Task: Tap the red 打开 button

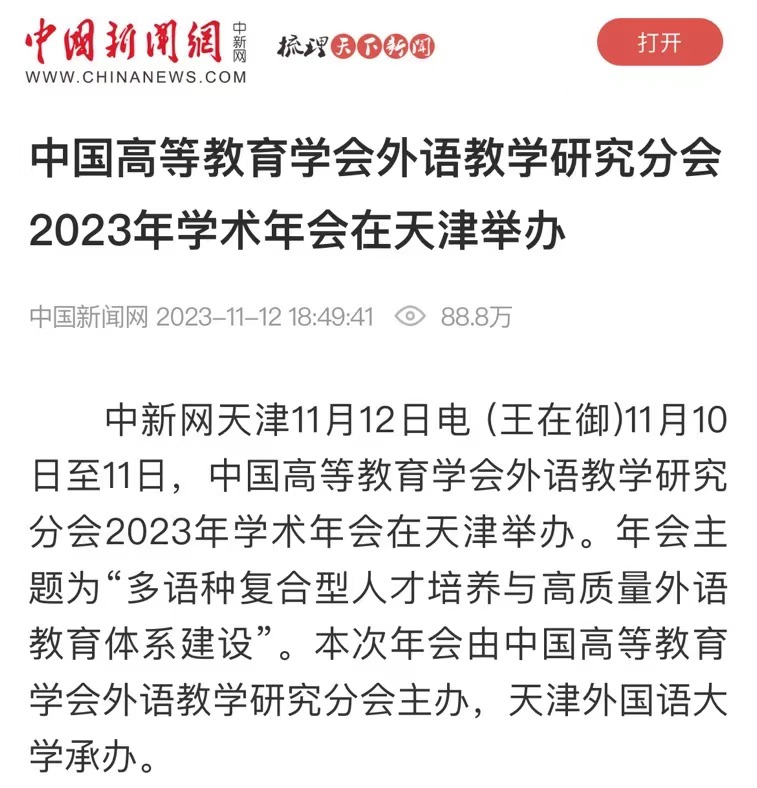Action: click(x=659, y=42)
